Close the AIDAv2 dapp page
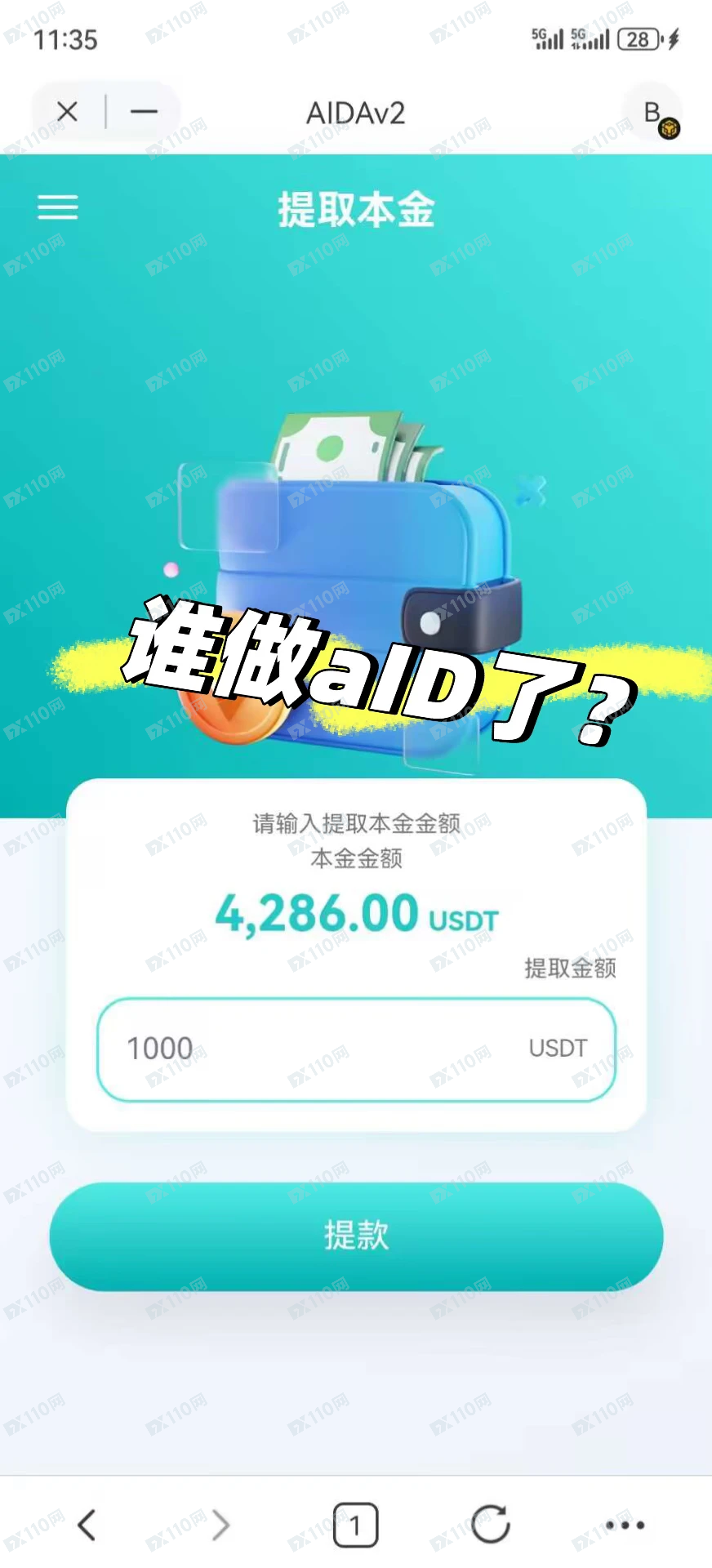This screenshot has width=712, height=1568. pos(68,112)
